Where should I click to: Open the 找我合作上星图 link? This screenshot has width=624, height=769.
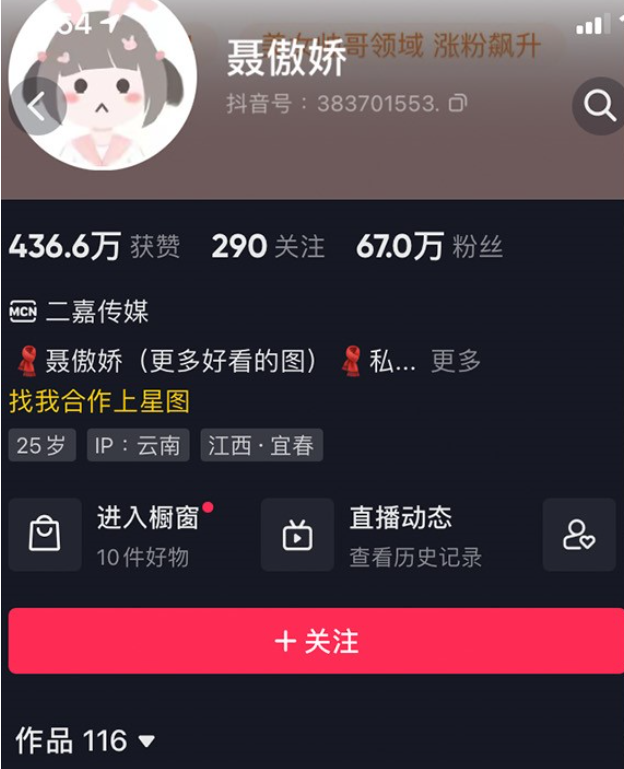(x=99, y=402)
